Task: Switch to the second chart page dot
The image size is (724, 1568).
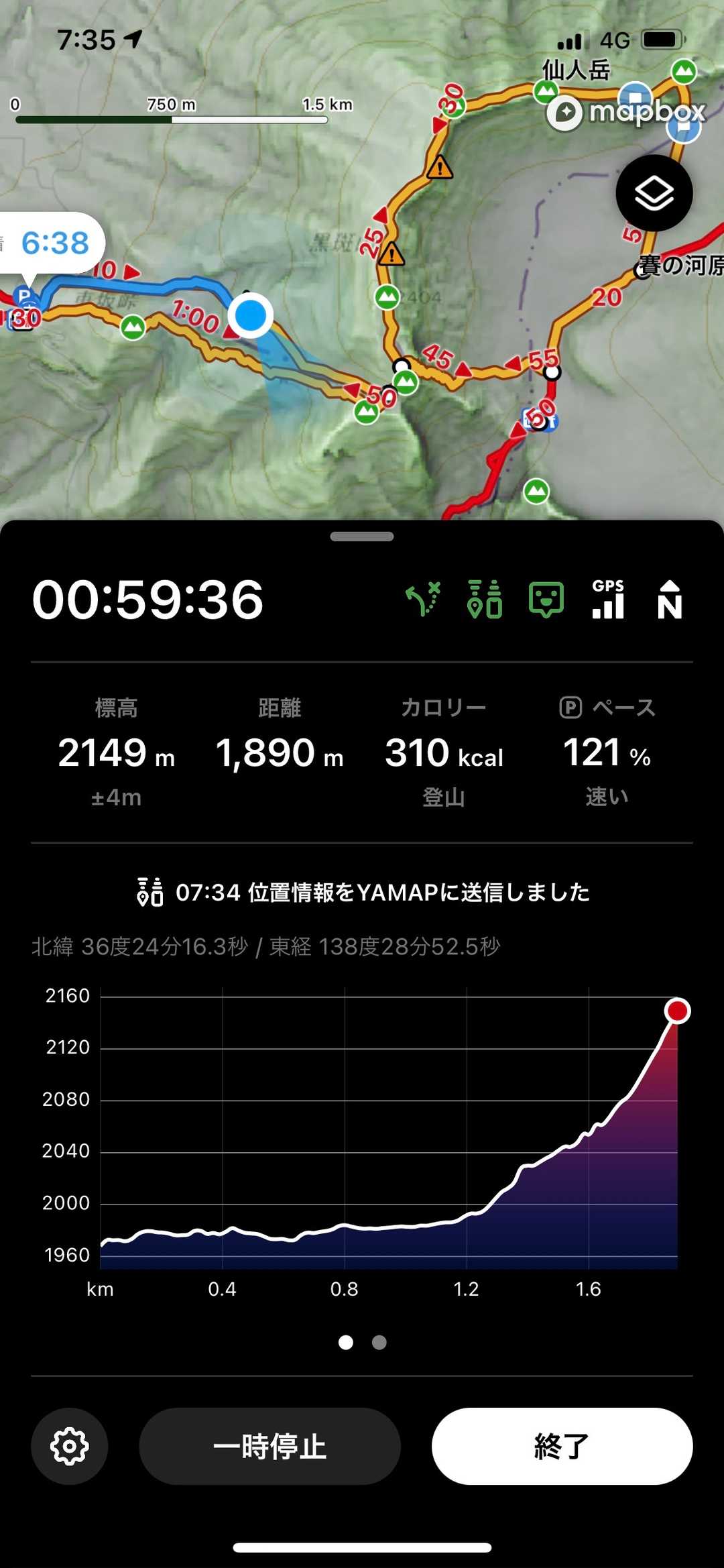Action: click(379, 1342)
